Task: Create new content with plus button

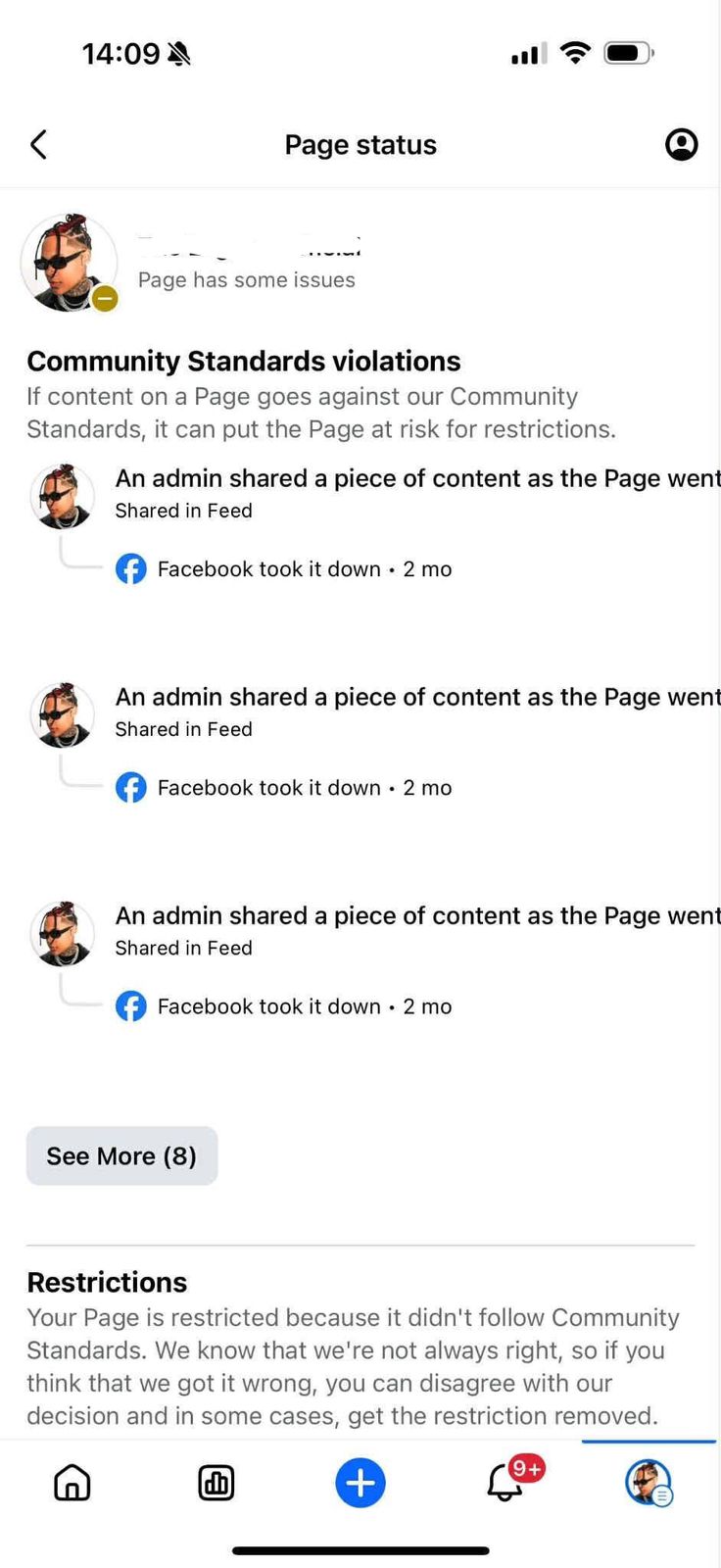Action: click(360, 1483)
